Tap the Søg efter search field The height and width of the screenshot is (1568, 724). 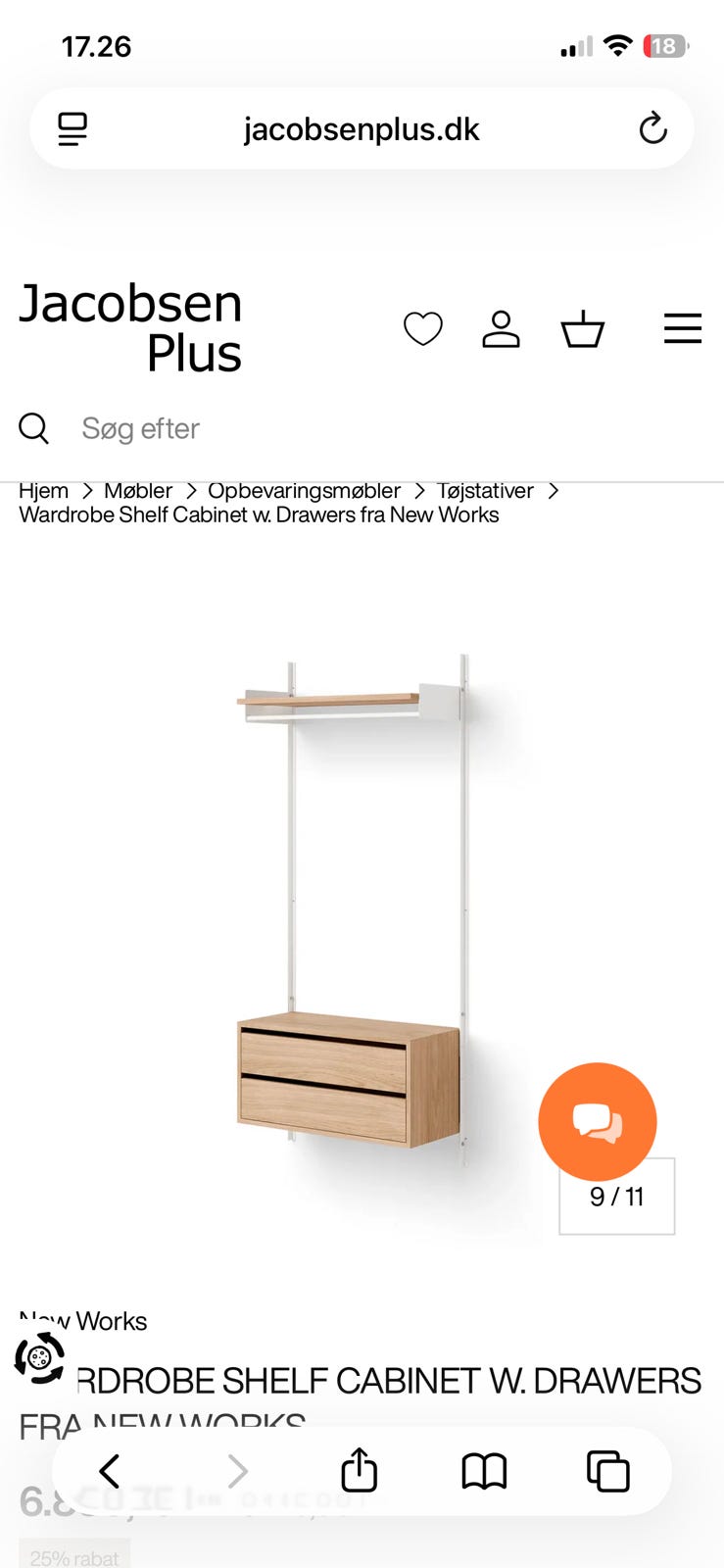pos(140,428)
